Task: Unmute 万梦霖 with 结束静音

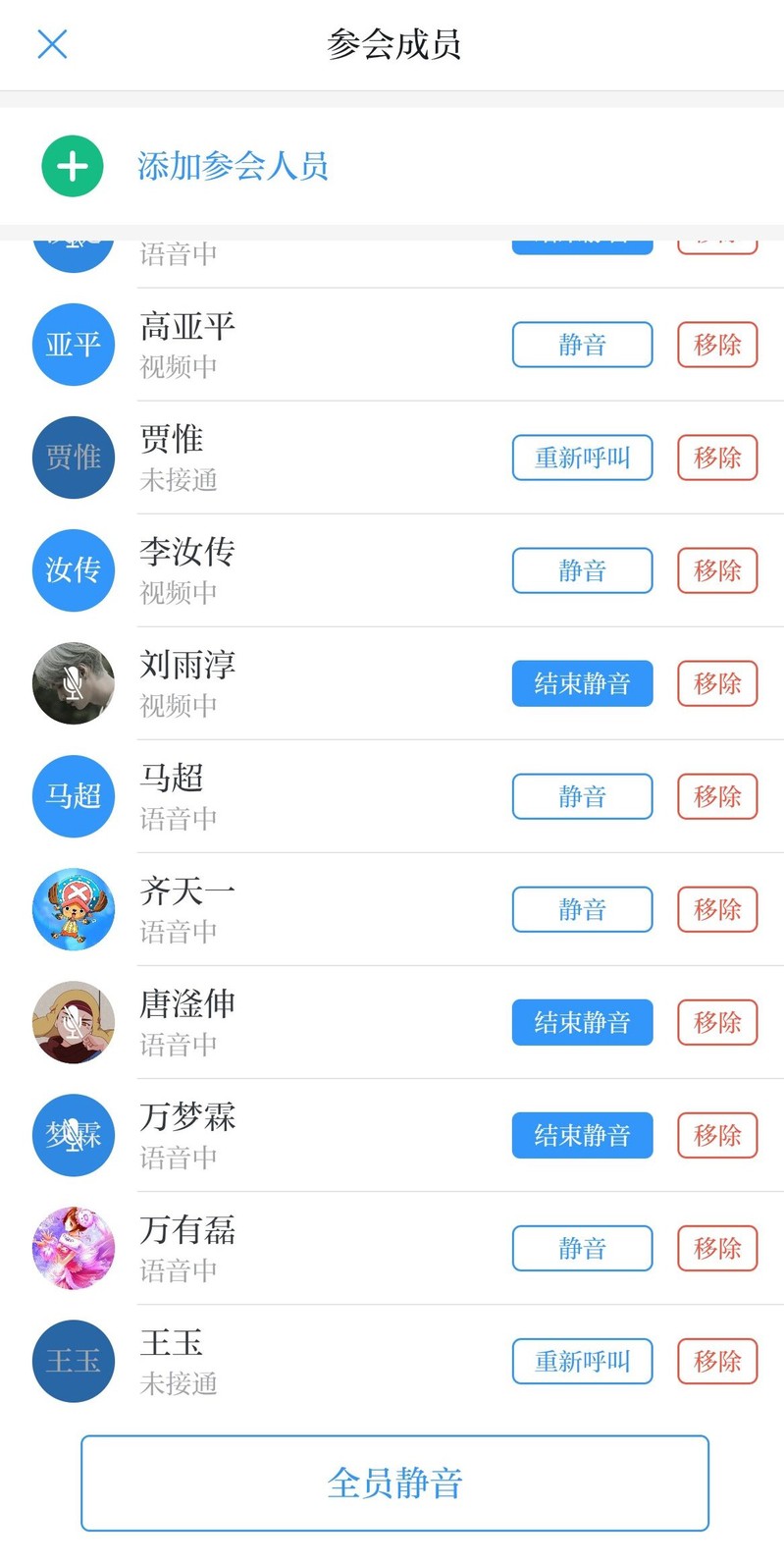Action: point(582,1135)
